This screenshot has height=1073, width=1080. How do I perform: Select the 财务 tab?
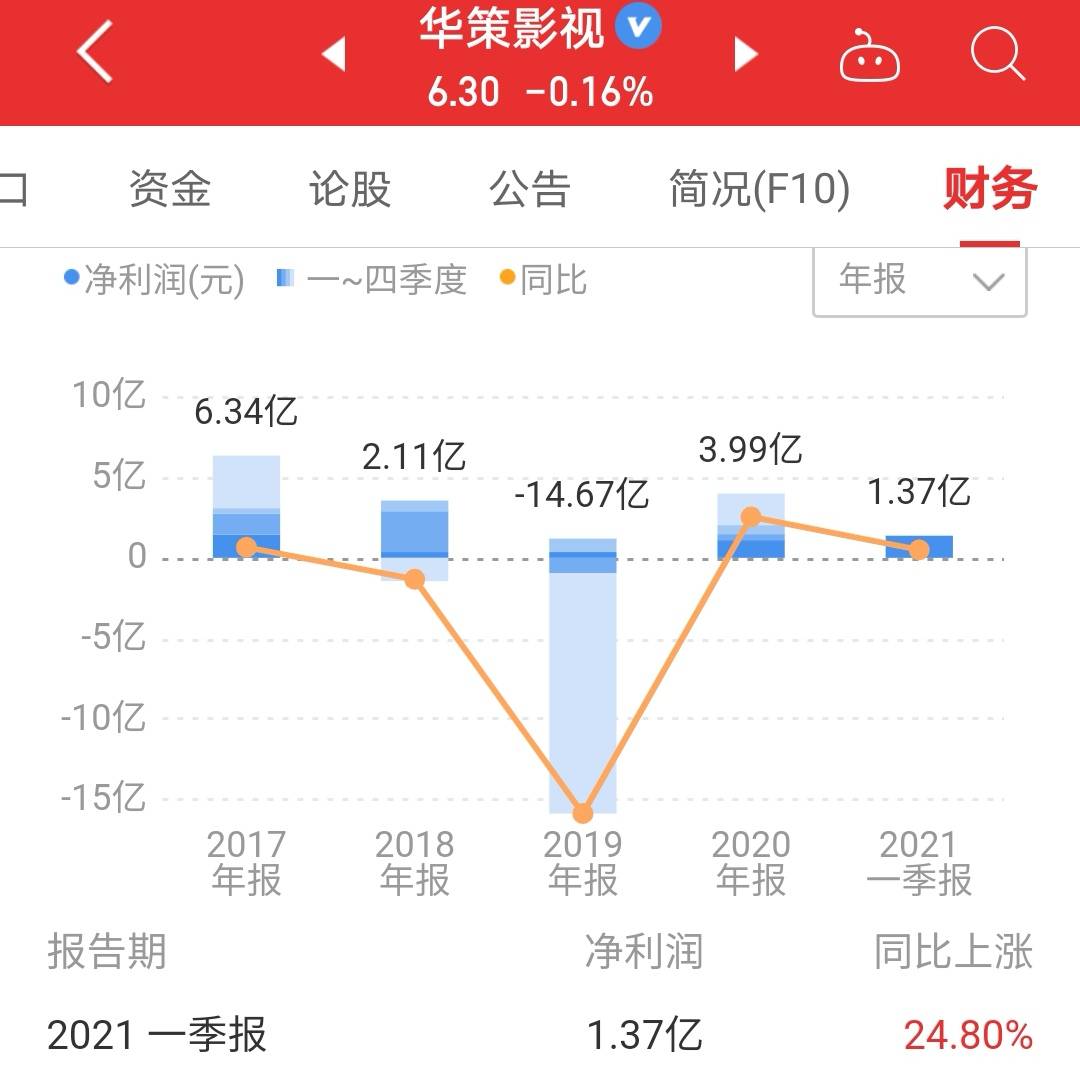coord(989,188)
